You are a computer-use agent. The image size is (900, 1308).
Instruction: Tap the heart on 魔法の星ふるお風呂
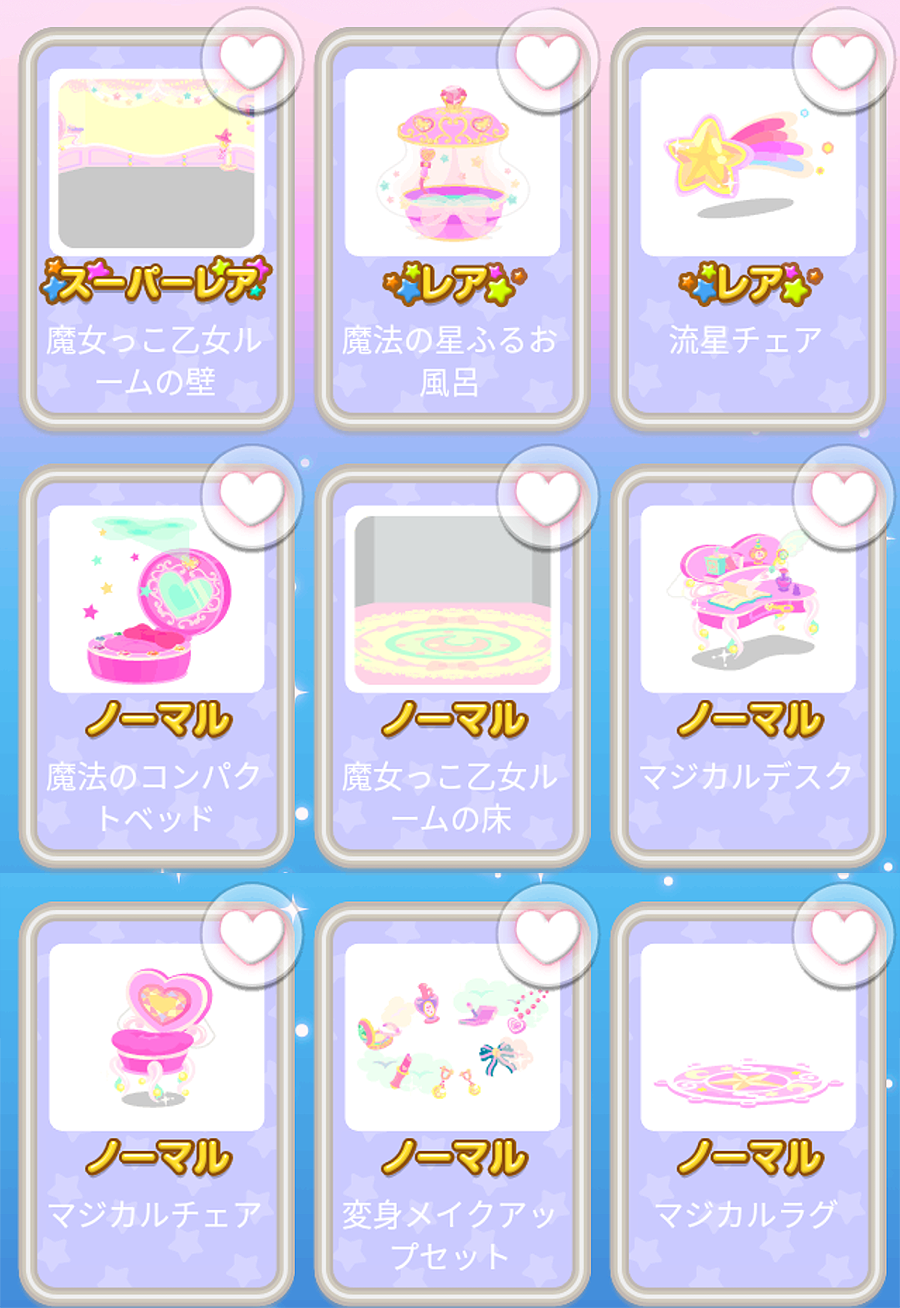(x=547, y=59)
